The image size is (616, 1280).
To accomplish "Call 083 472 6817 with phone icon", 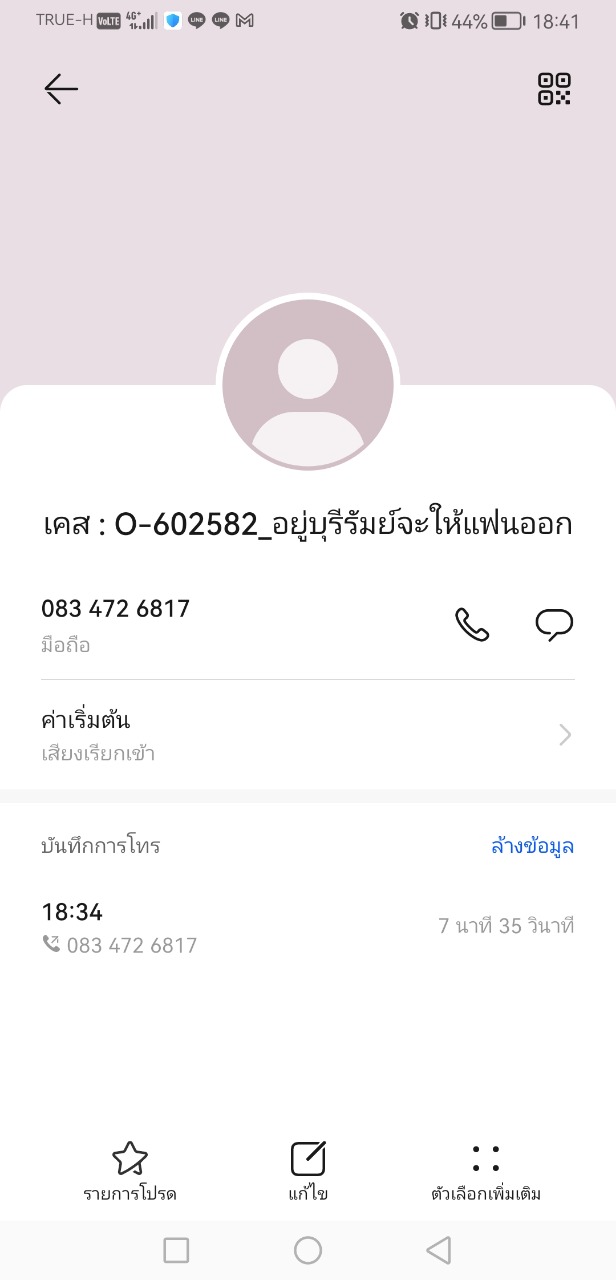I will pos(472,624).
